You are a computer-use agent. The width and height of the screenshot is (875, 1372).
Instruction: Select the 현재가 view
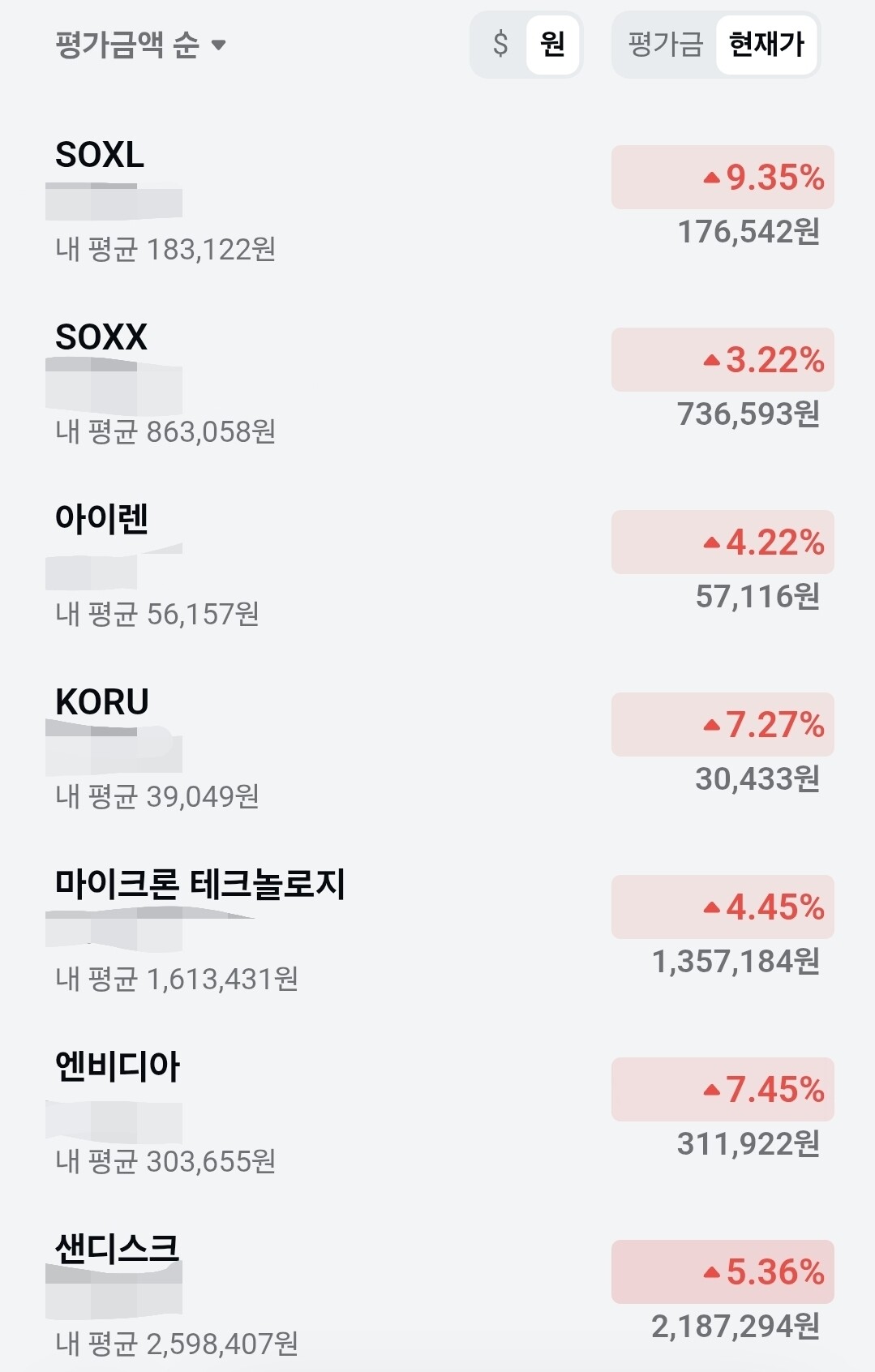click(766, 44)
